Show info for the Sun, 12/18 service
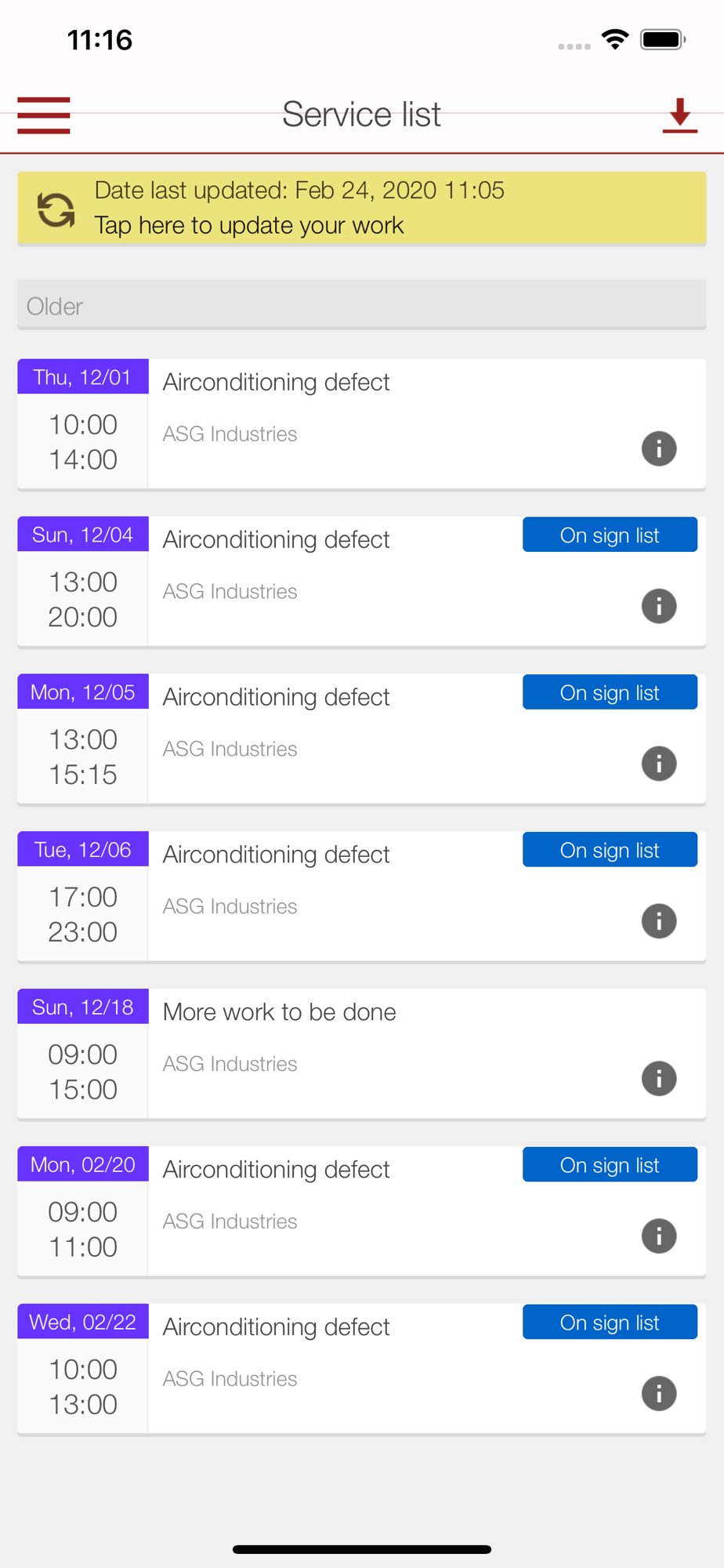The image size is (724, 1568). (659, 1079)
